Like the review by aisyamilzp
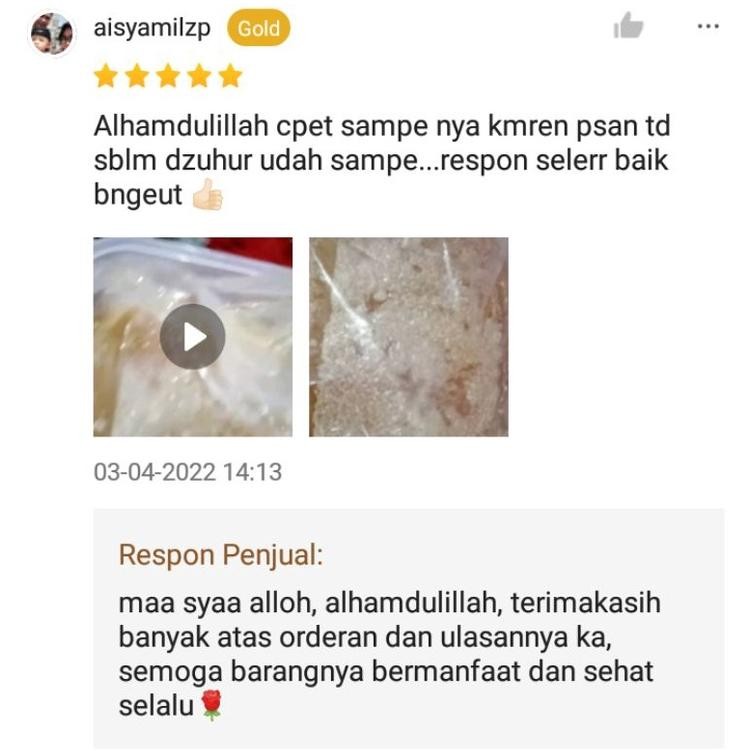This screenshot has width=751, height=751. 628,27
